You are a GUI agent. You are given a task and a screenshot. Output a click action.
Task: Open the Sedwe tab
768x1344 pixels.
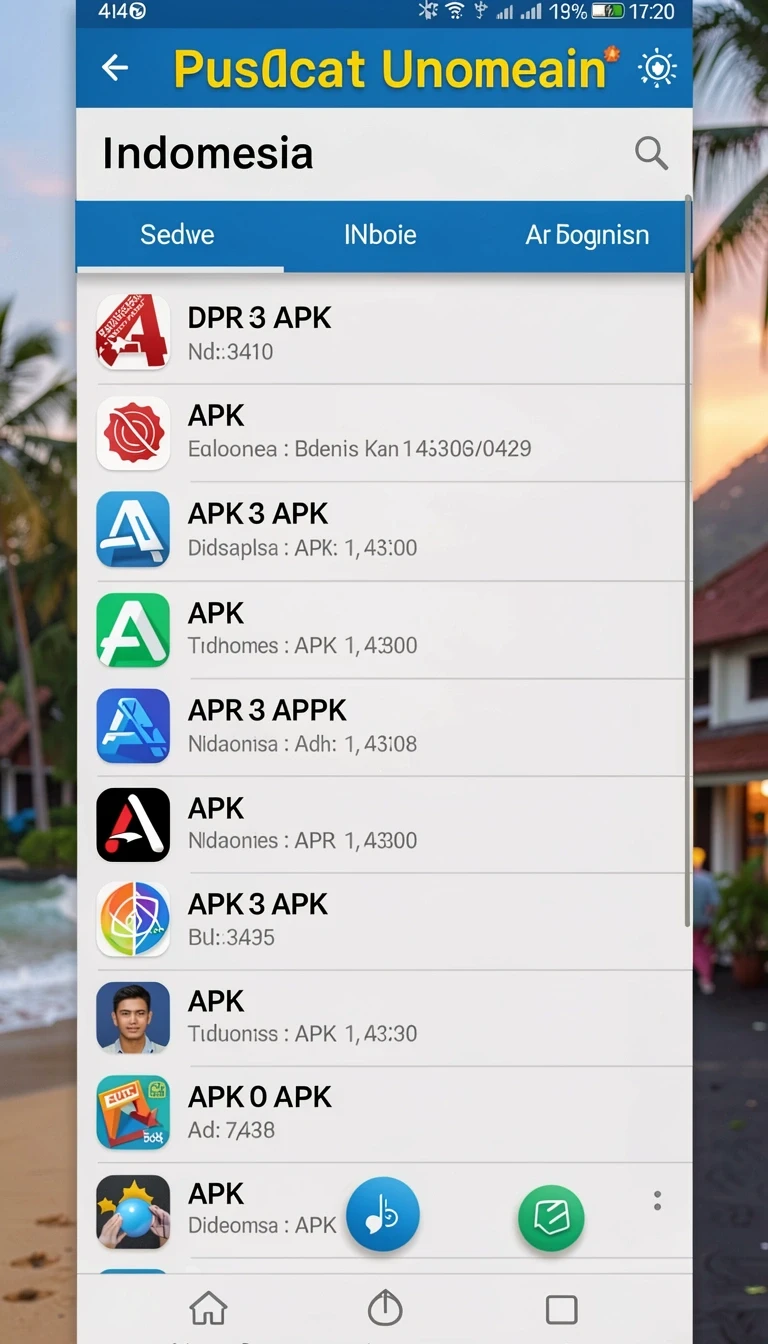point(178,235)
